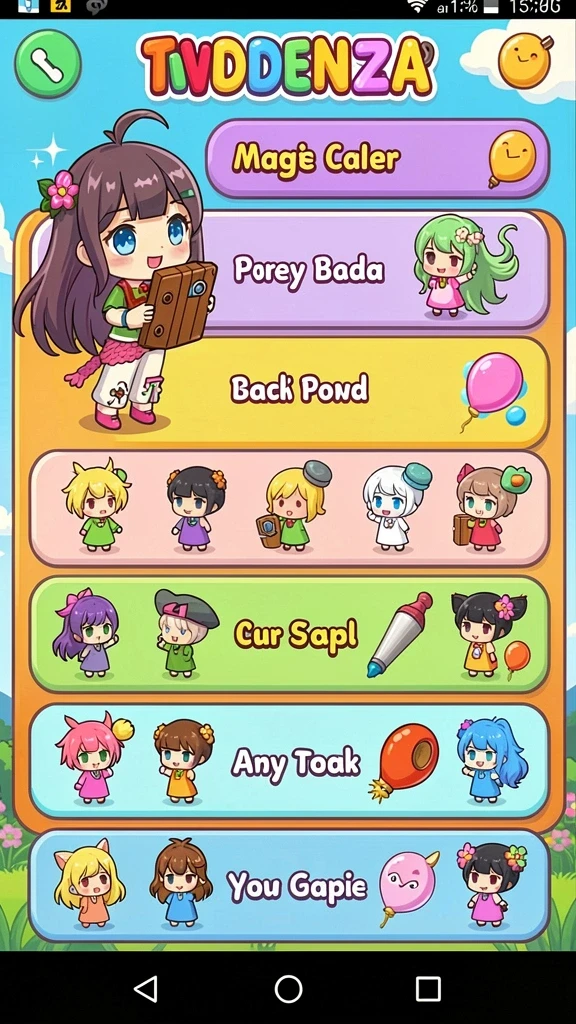Select the Mage Caler button
Viewport: 576px width, 1024px height.
point(378,159)
